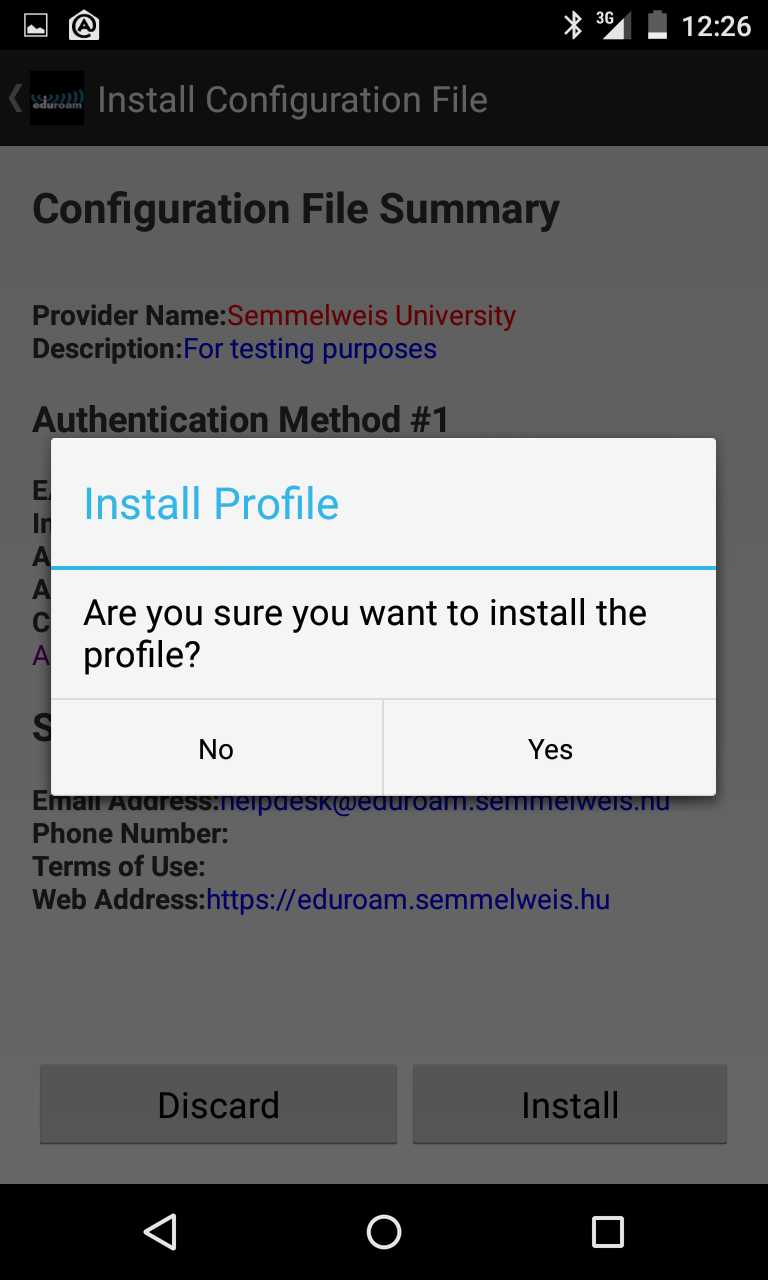Go to the home screen
The width and height of the screenshot is (768, 1280).
[x=384, y=1232]
